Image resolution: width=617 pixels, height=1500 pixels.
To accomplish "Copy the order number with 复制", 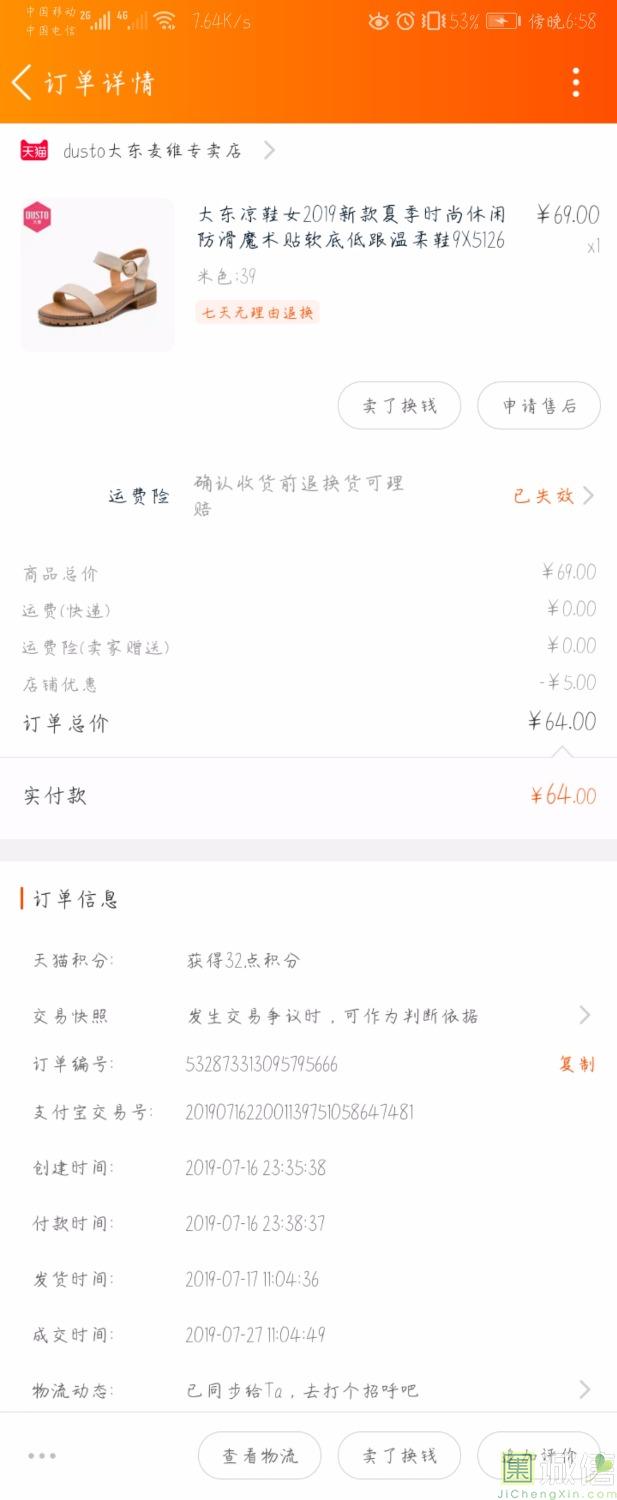I will (576, 1064).
